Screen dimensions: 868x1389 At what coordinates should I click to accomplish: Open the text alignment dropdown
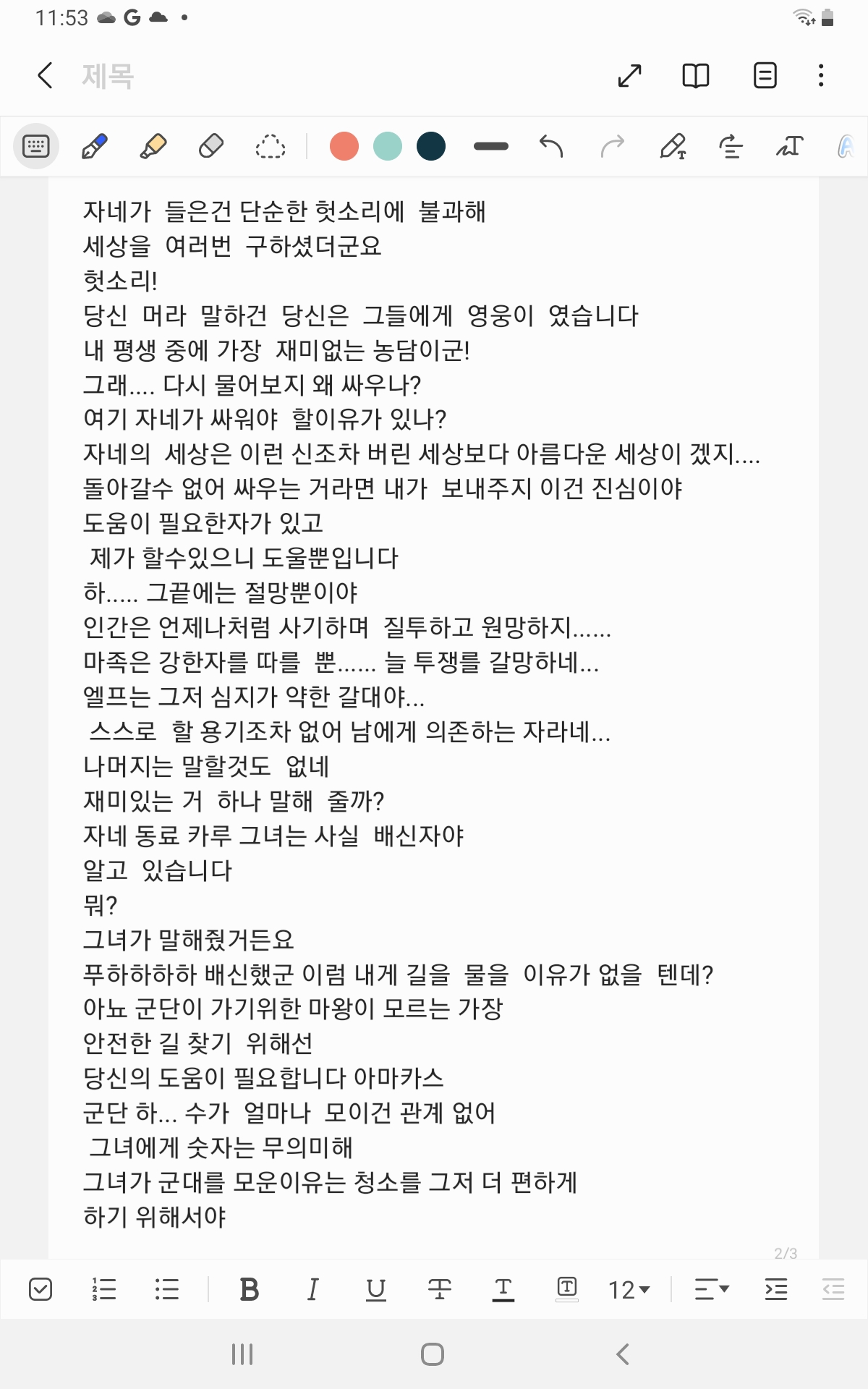click(x=712, y=1289)
